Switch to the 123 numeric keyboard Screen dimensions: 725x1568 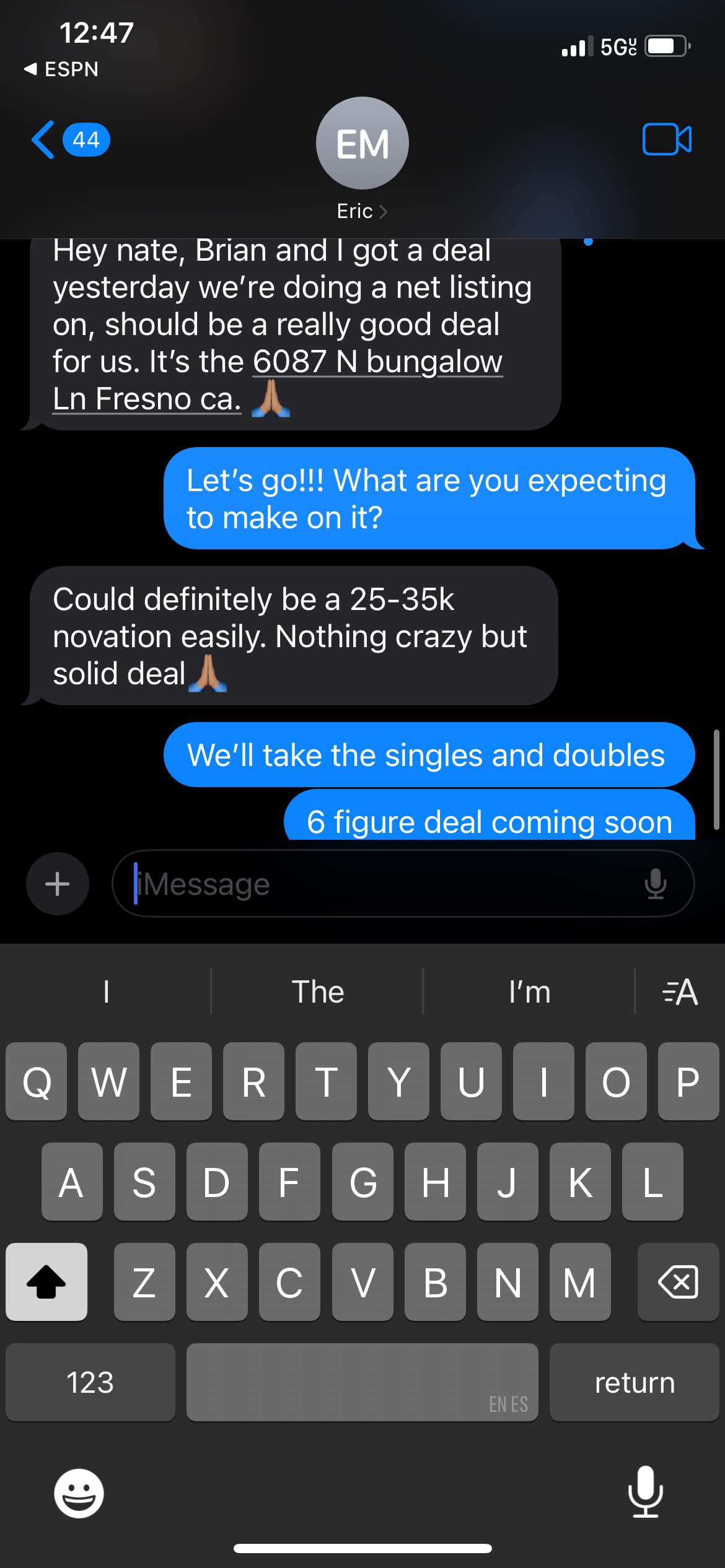[x=90, y=1382]
